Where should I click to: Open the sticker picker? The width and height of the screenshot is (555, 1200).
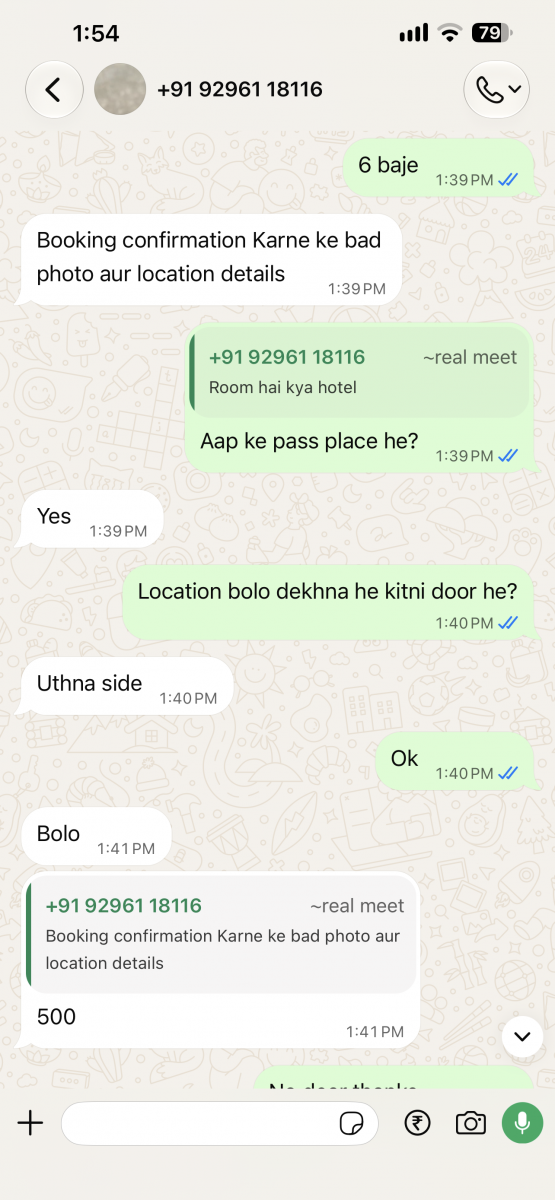(x=351, y=1123)
